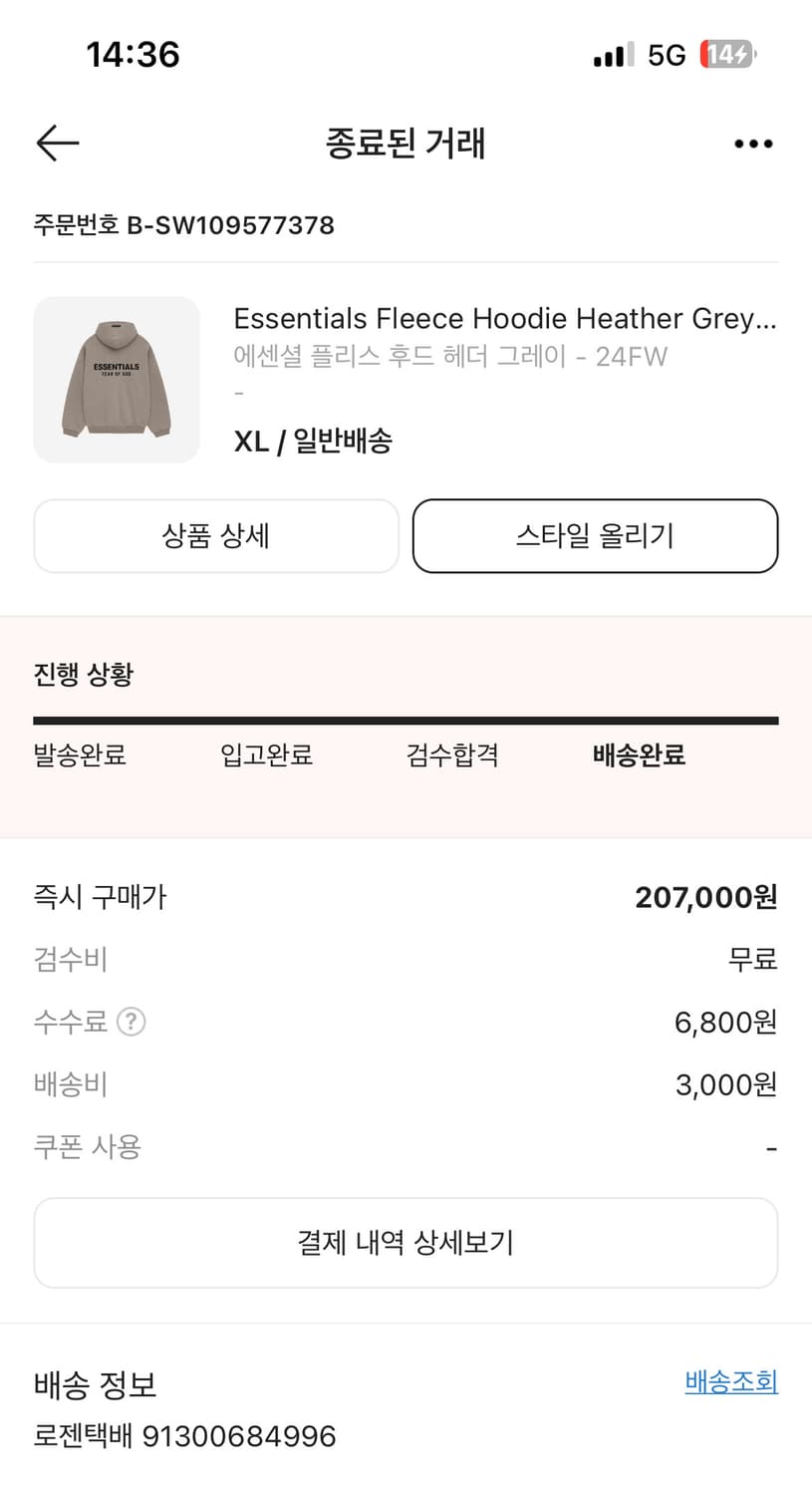The width and height of the screenshot is (812, 1495).
Task: Tap the 진행 상황 progress bar
Action: point(406,717)
